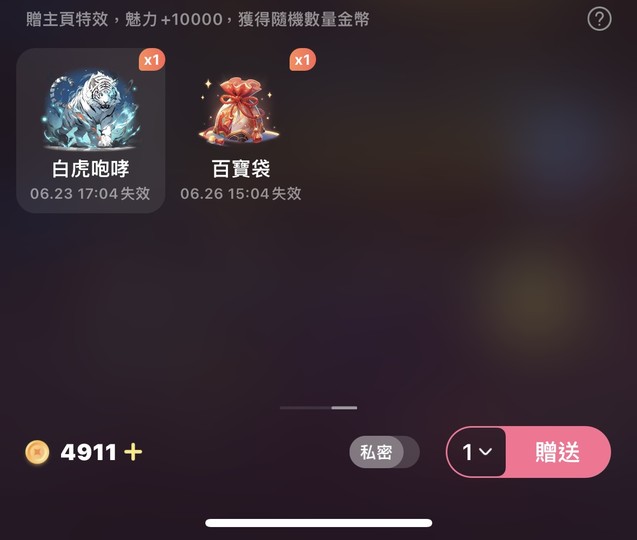Expand the gift quantity dropdown
This screenshot has width=637, height=540.
click(x=477, y=452)
